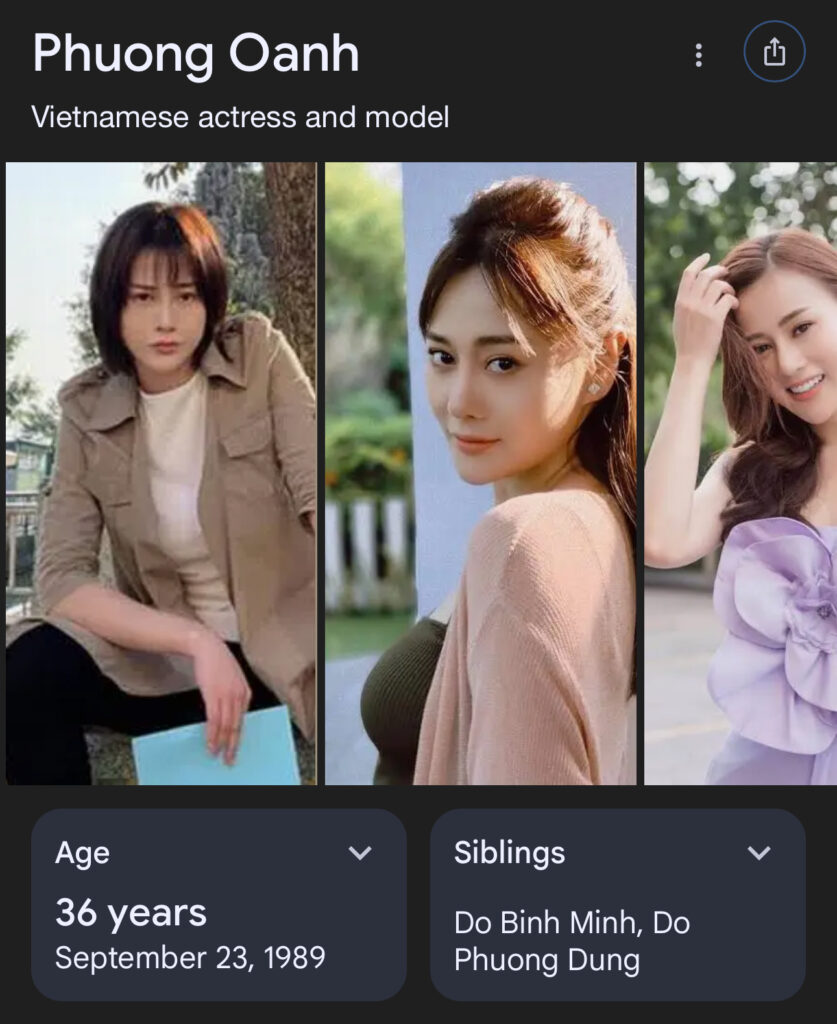Expand the Age card

point(359,853)
